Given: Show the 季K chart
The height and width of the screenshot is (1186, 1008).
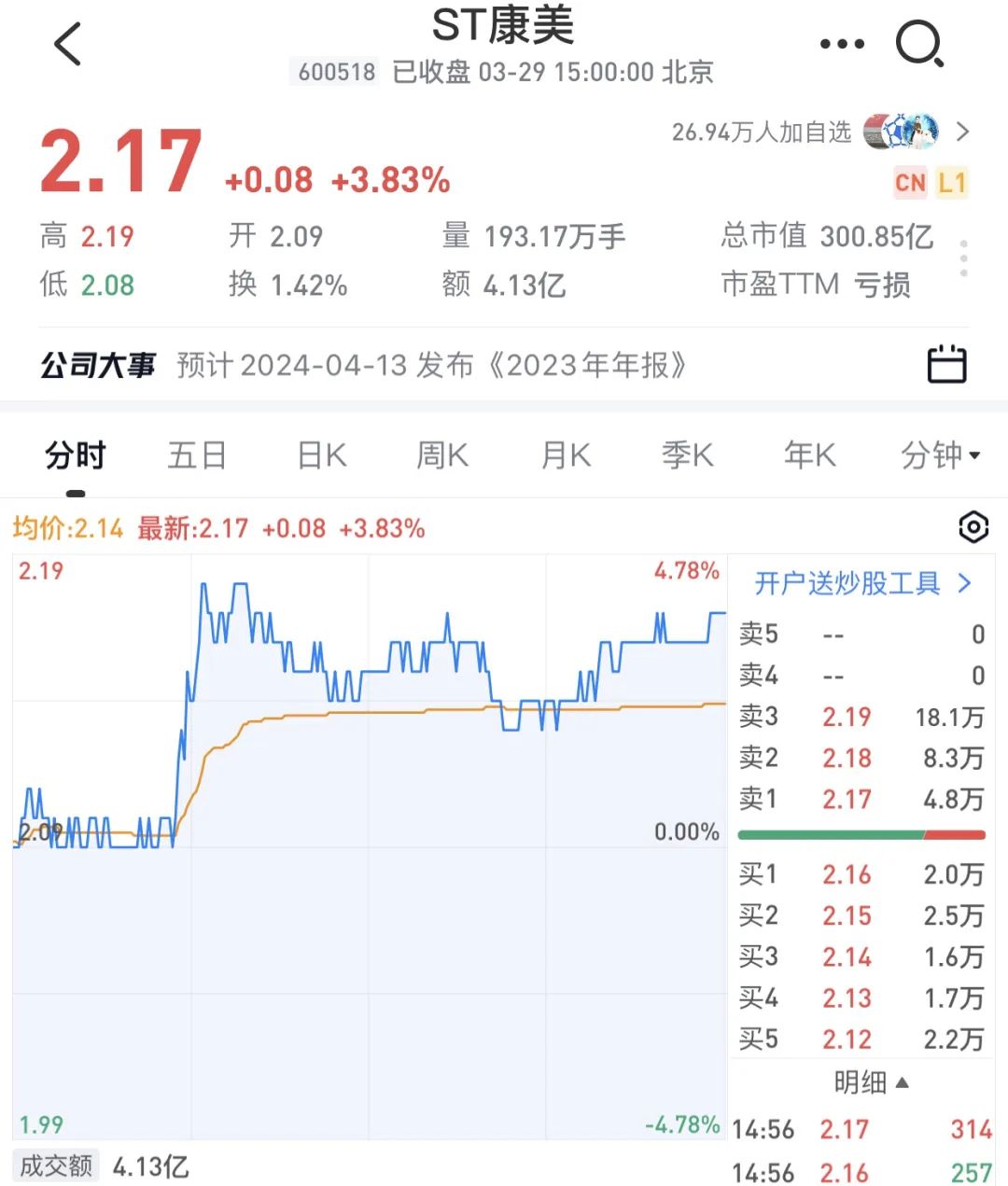Looking at the screenshot, I should click(687, 455).
